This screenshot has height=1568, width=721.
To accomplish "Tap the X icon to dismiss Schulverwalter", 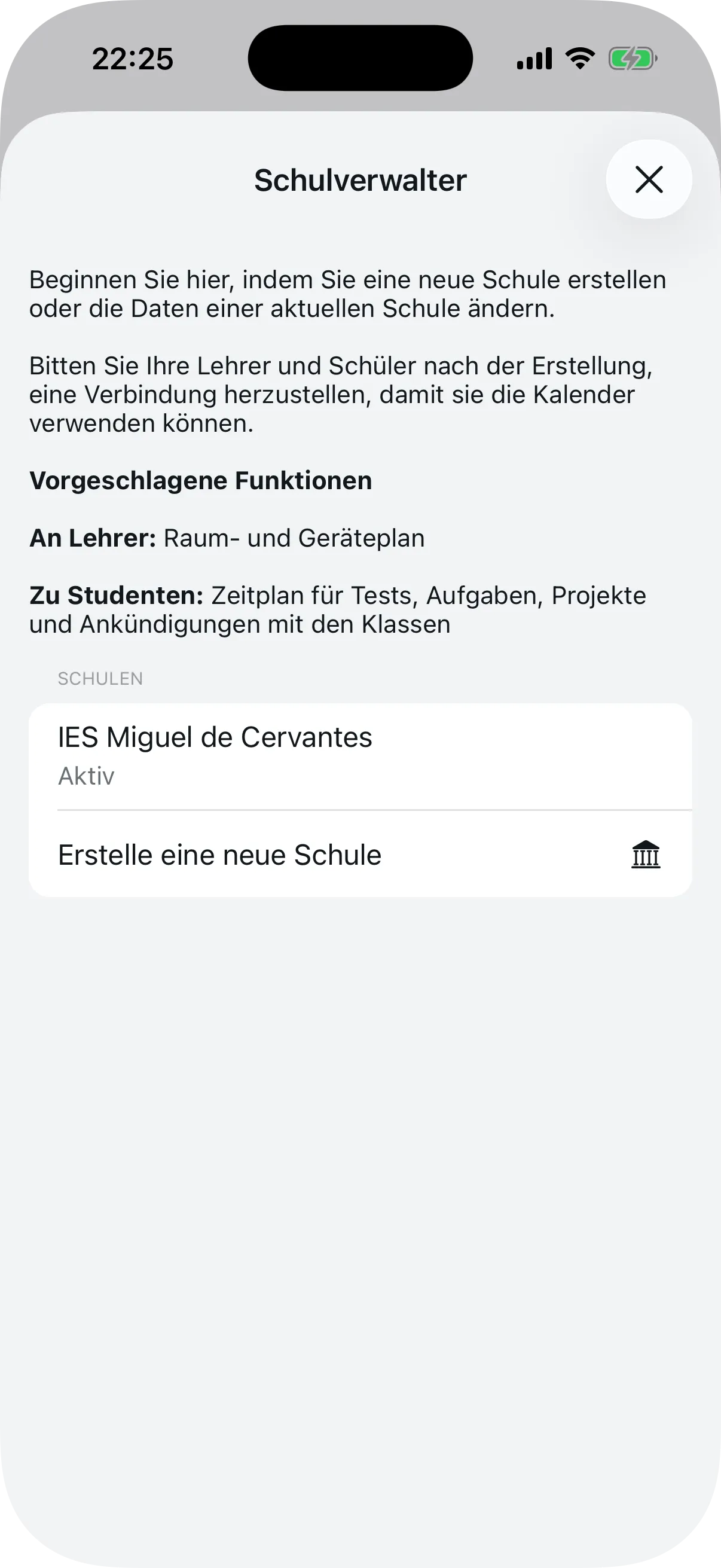I will (x=648, y=179).
